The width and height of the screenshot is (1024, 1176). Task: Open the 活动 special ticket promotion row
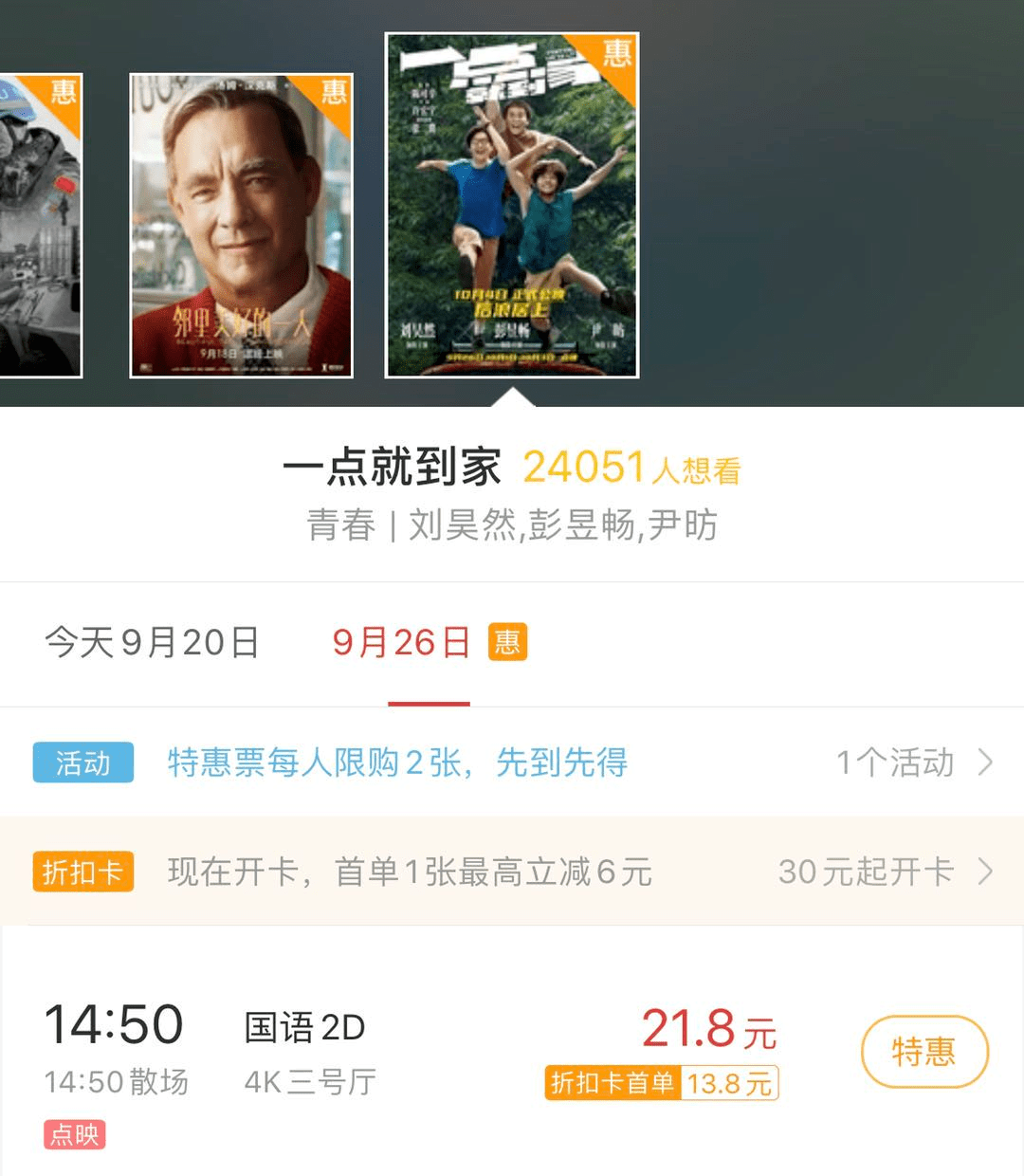click(512, 763)
